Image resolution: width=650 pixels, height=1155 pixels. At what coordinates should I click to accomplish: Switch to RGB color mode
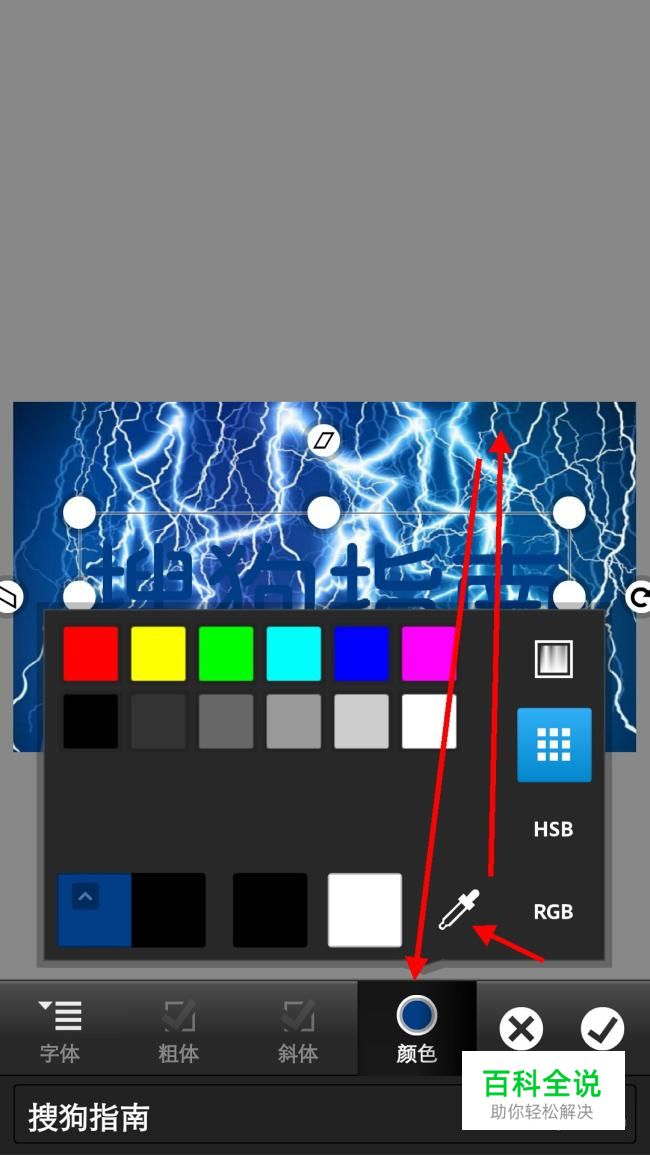click(553, 912)
